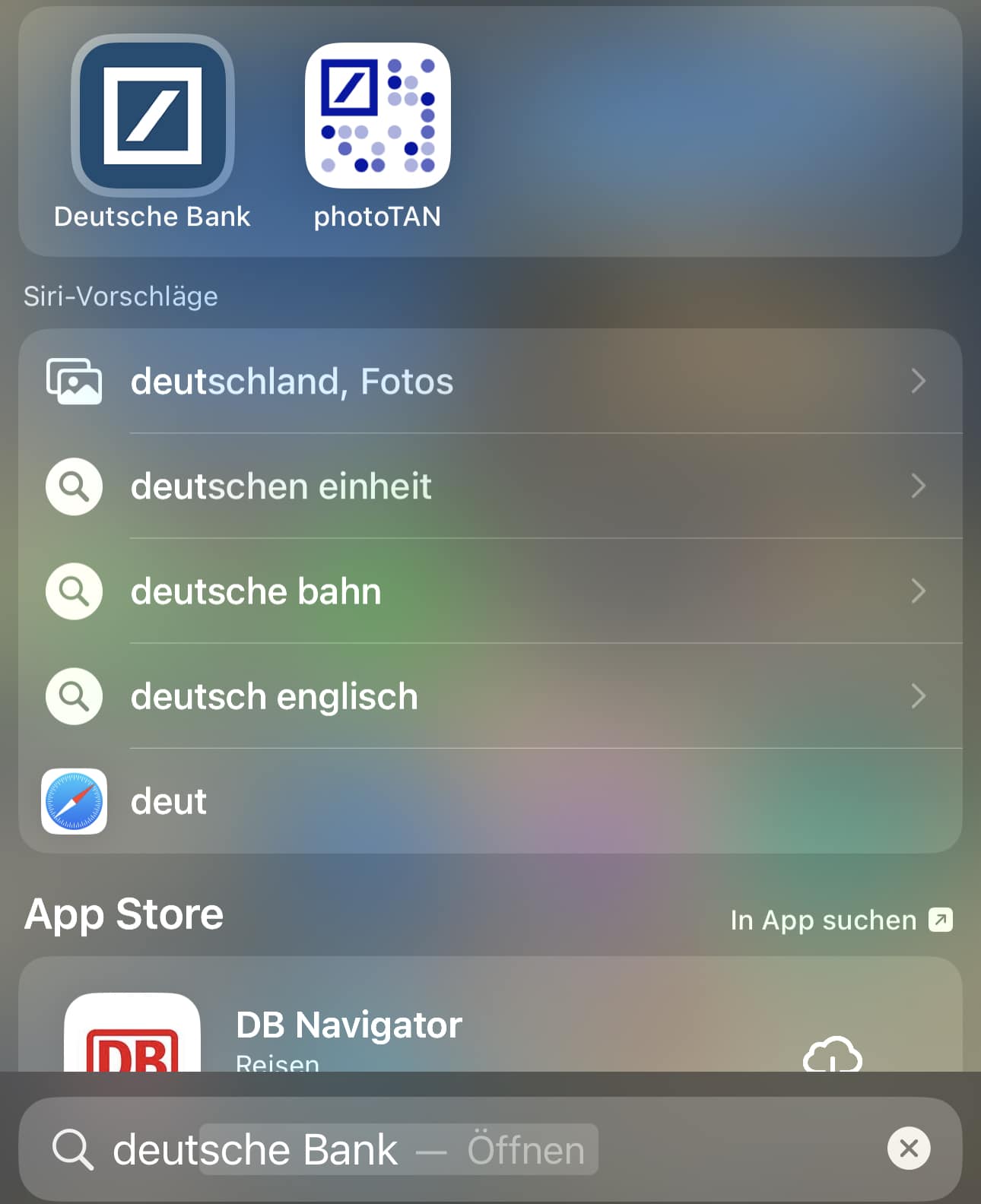This screenshot has width=981, height=1204.
Task: Choose the deutsch englisch suggestion
Action: coord(487,696)
